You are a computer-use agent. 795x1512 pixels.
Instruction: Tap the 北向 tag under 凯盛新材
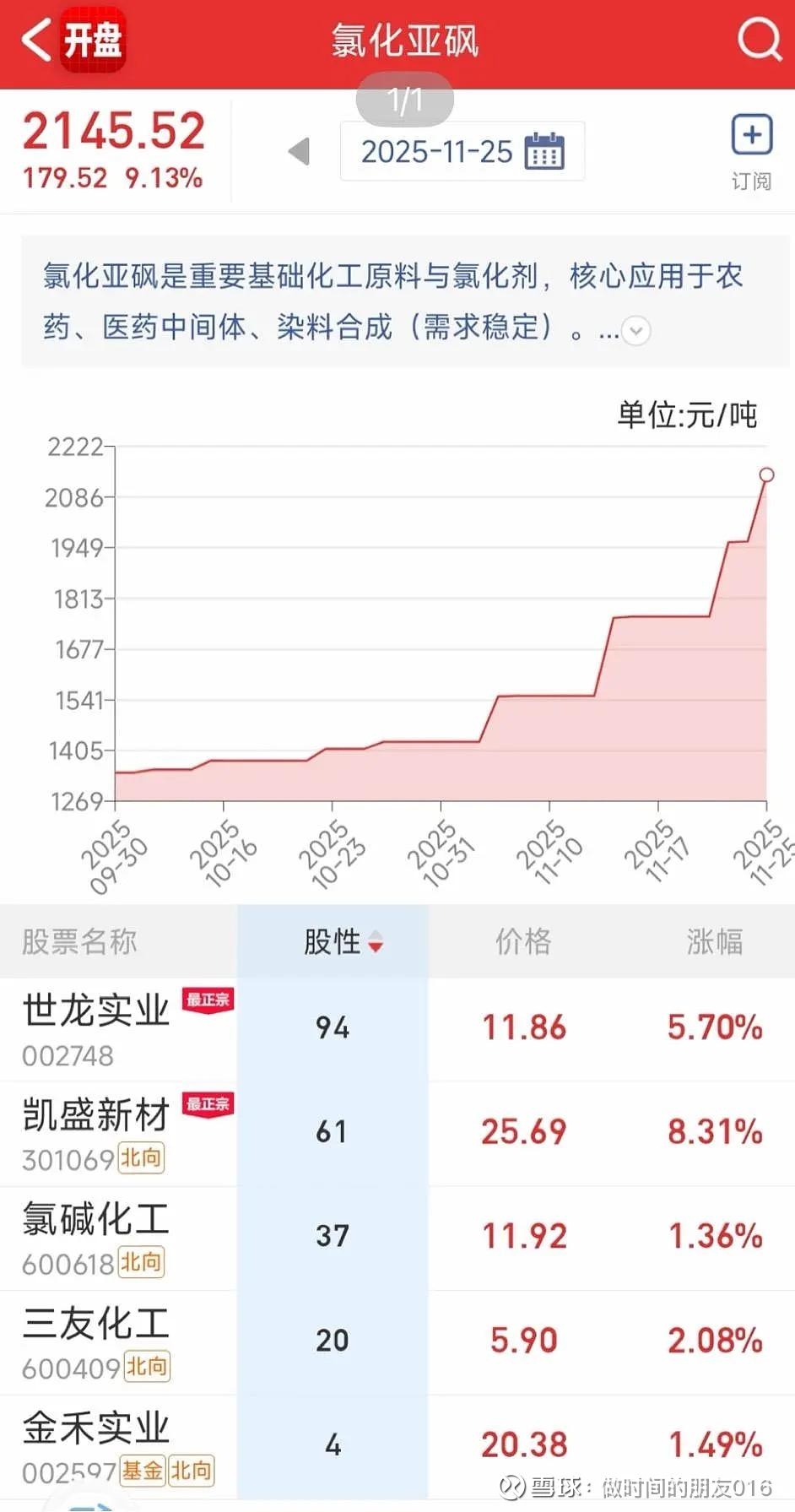tap(141, 1158)
